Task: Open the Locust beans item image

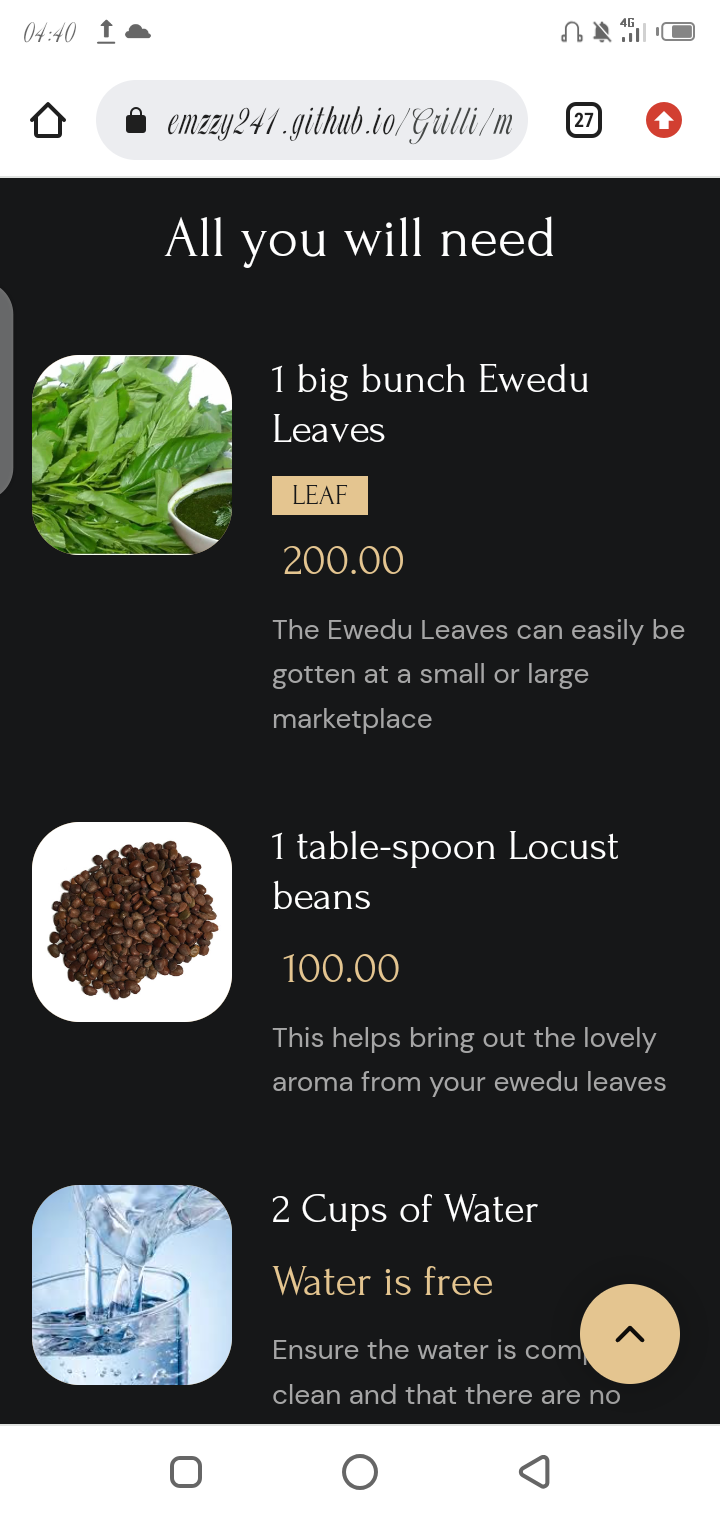Action: (x=132, y=922)
